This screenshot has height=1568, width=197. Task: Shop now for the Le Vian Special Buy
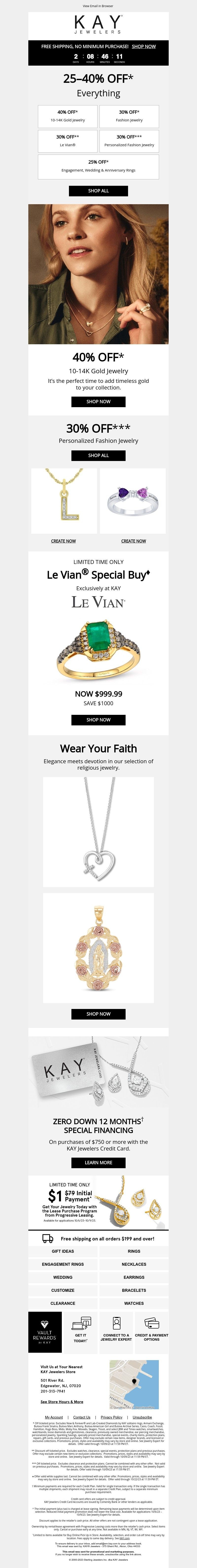click(98, 719)
